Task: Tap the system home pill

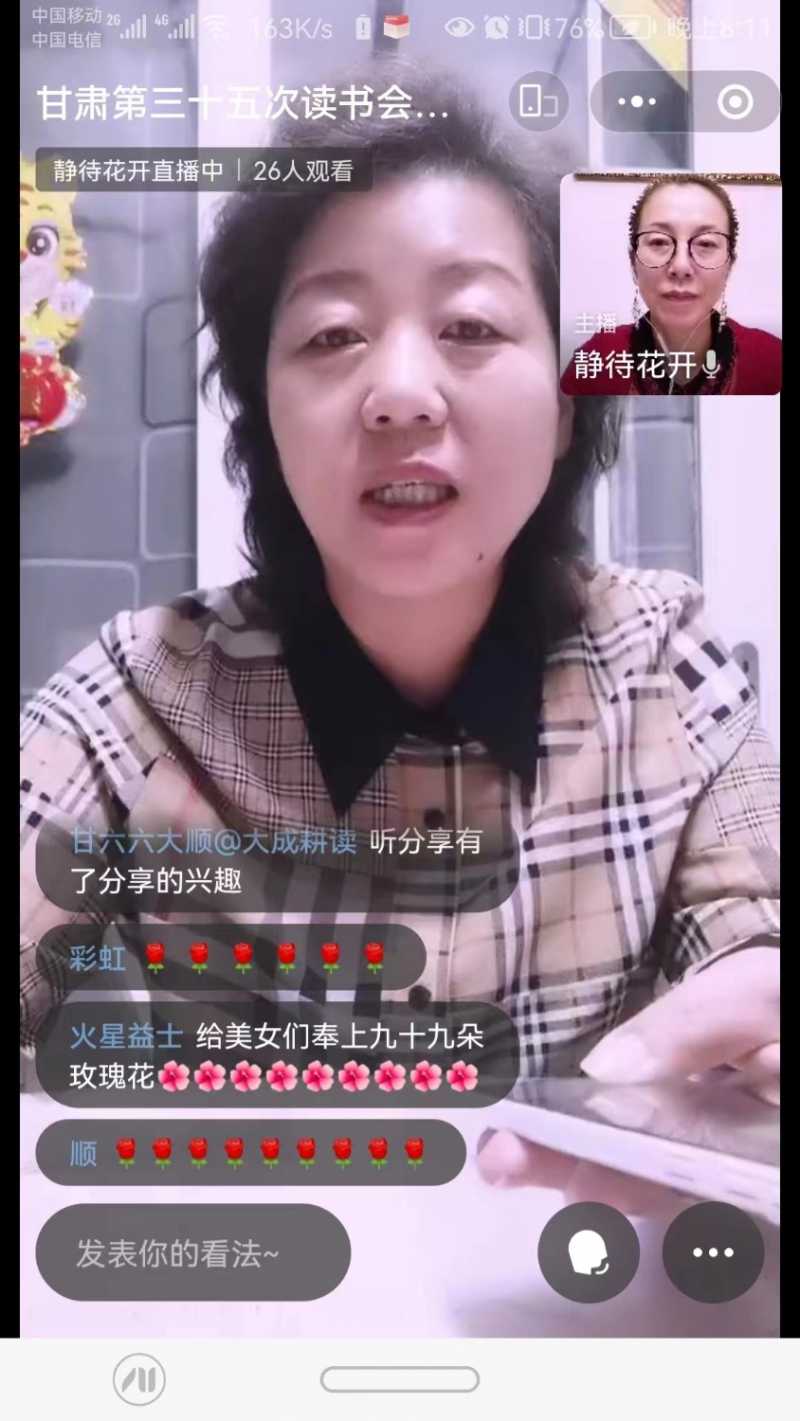Action: (x=400, y=1379)
